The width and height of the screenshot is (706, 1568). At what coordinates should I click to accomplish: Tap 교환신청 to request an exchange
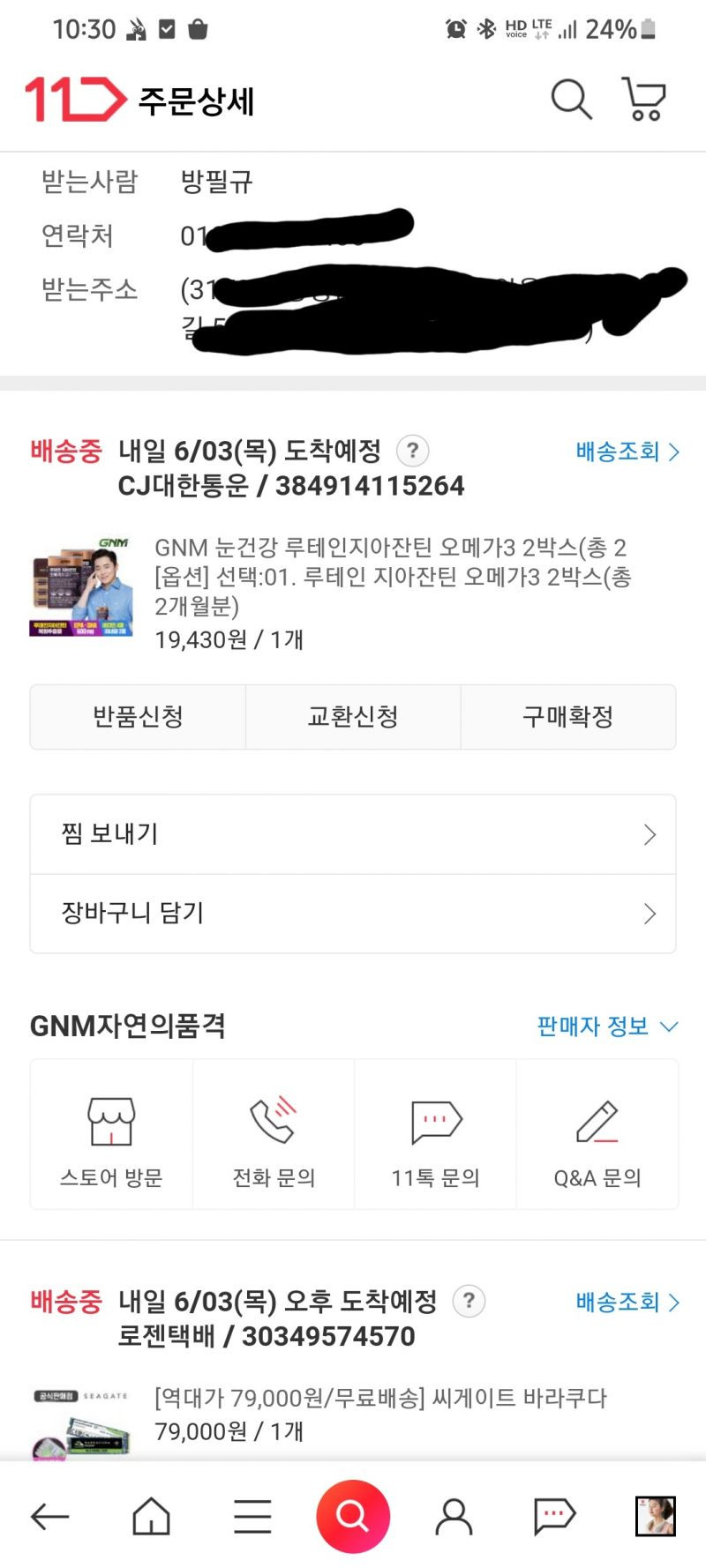pos(353,717)
